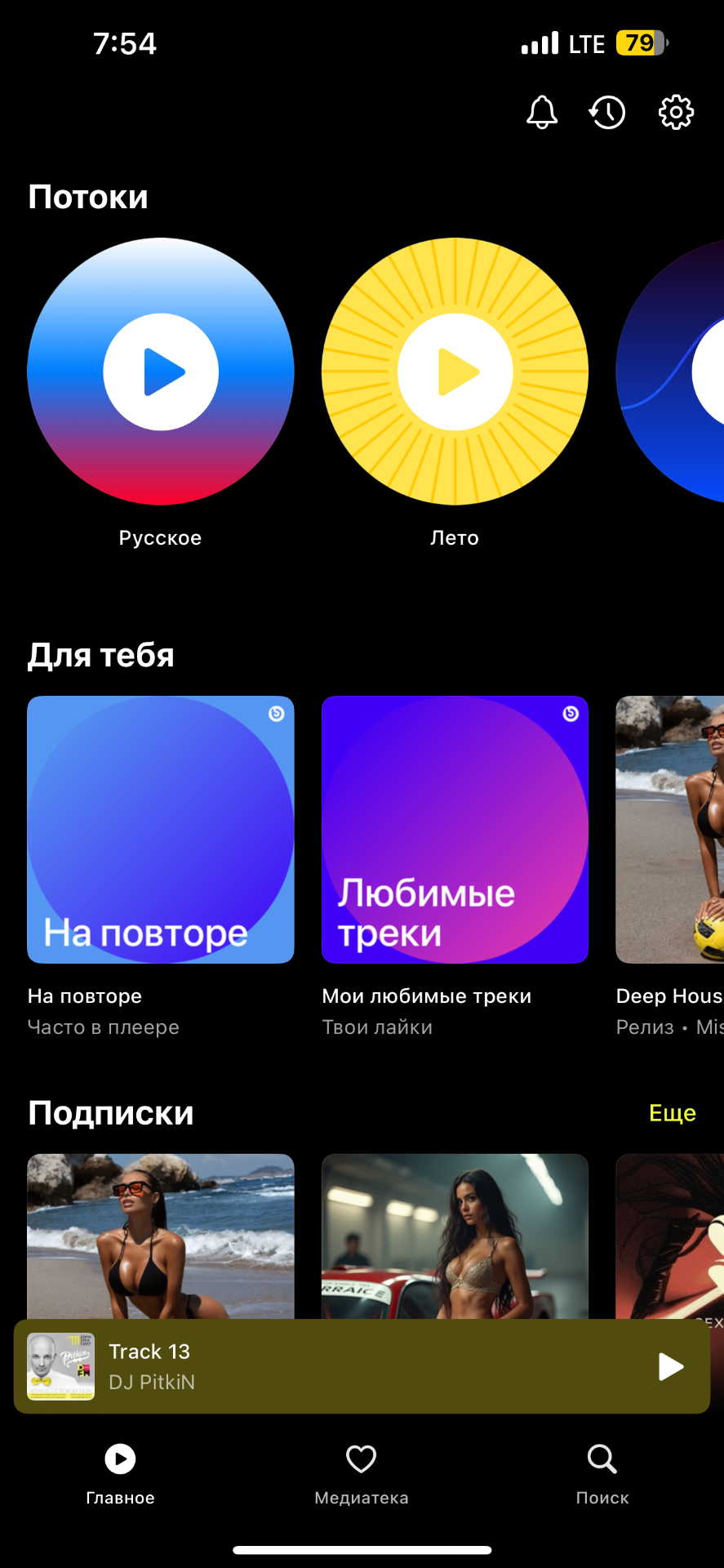Image resolution: width=724 pixels, height=1568 pixels.
Task: Open the notifications bell
Action: pos(542,113)
